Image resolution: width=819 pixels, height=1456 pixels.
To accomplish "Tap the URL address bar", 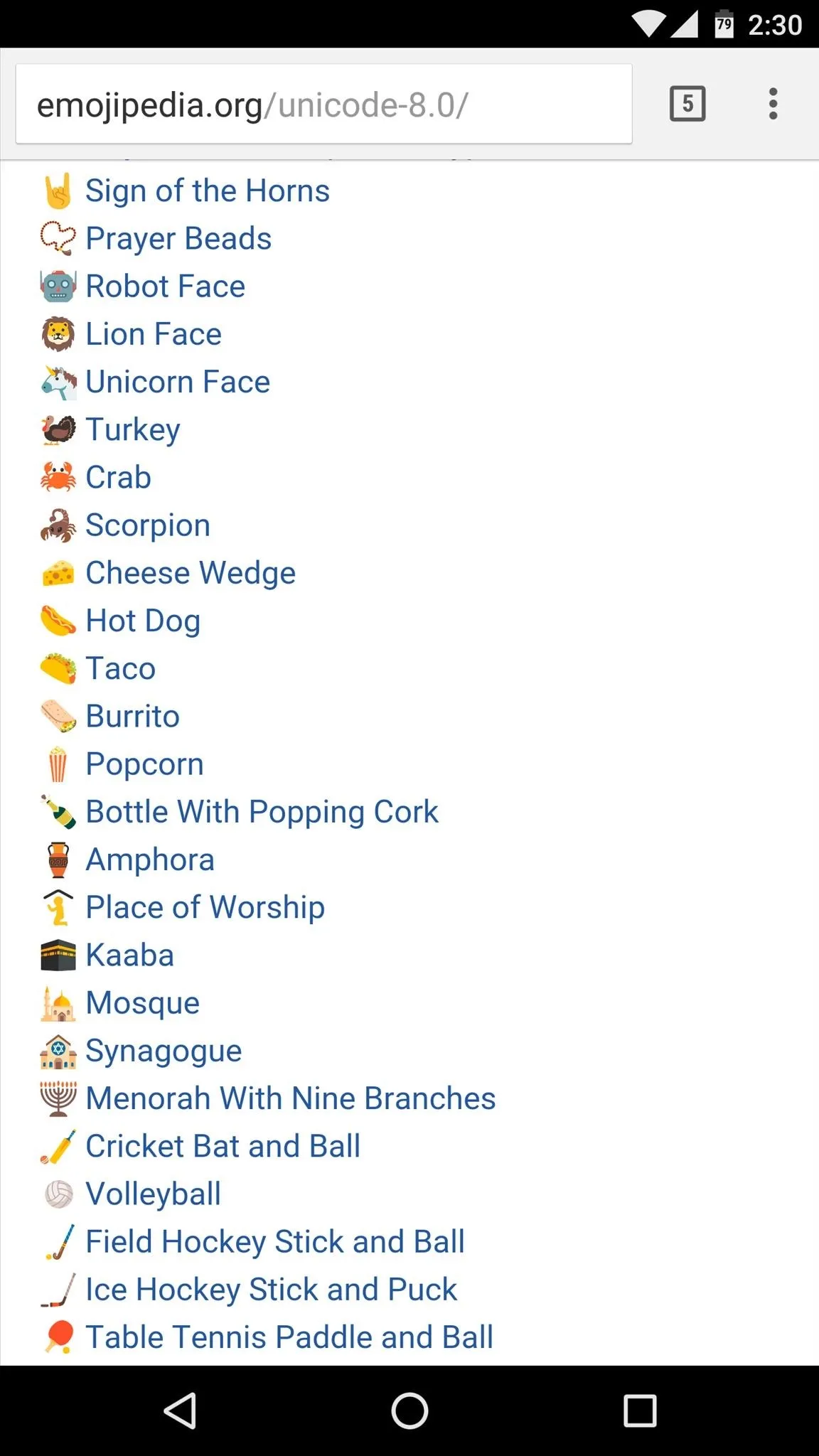I will click(x=323, y=105).
